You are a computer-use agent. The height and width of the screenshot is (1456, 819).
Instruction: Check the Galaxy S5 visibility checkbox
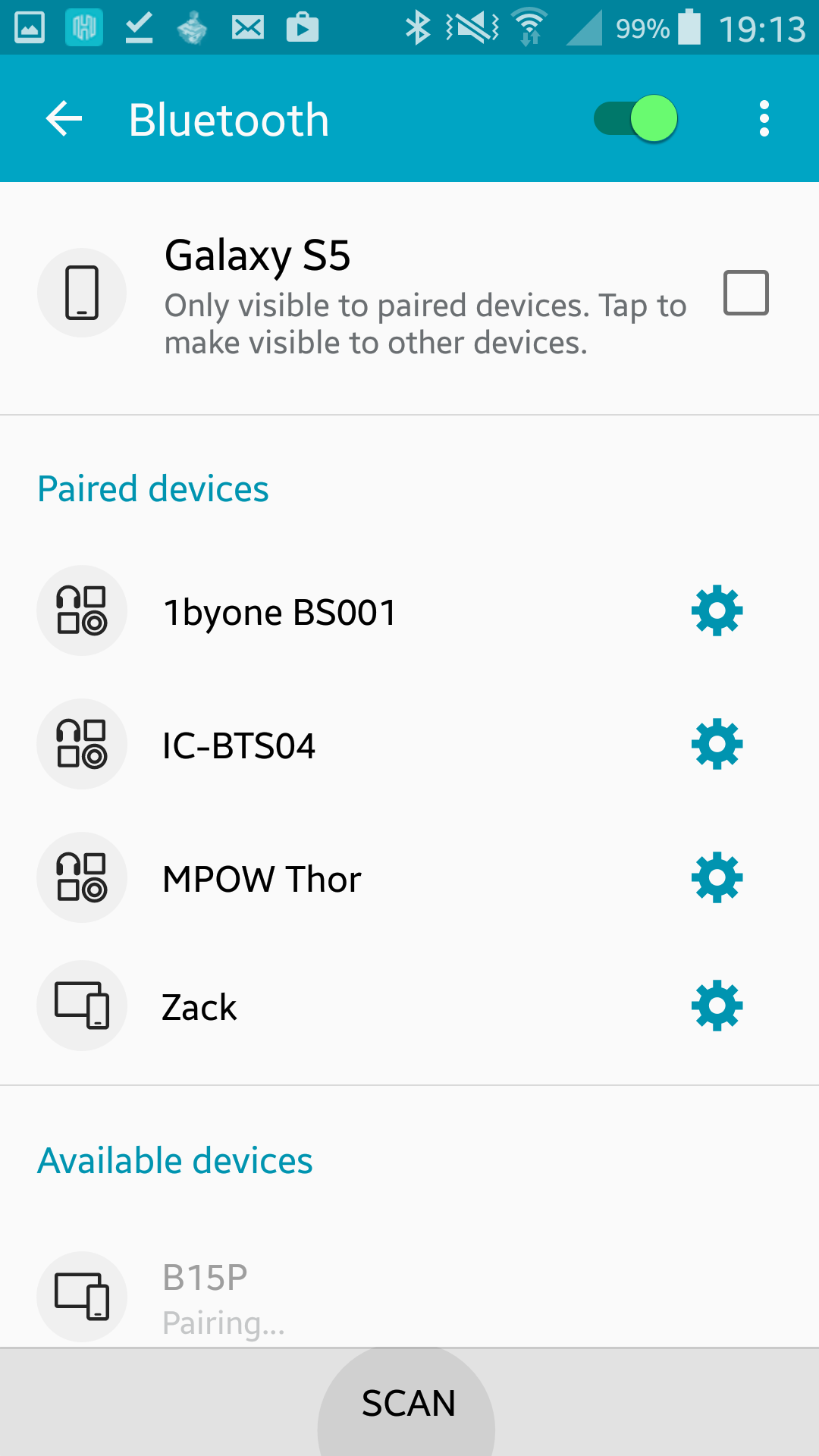(746, 292)
